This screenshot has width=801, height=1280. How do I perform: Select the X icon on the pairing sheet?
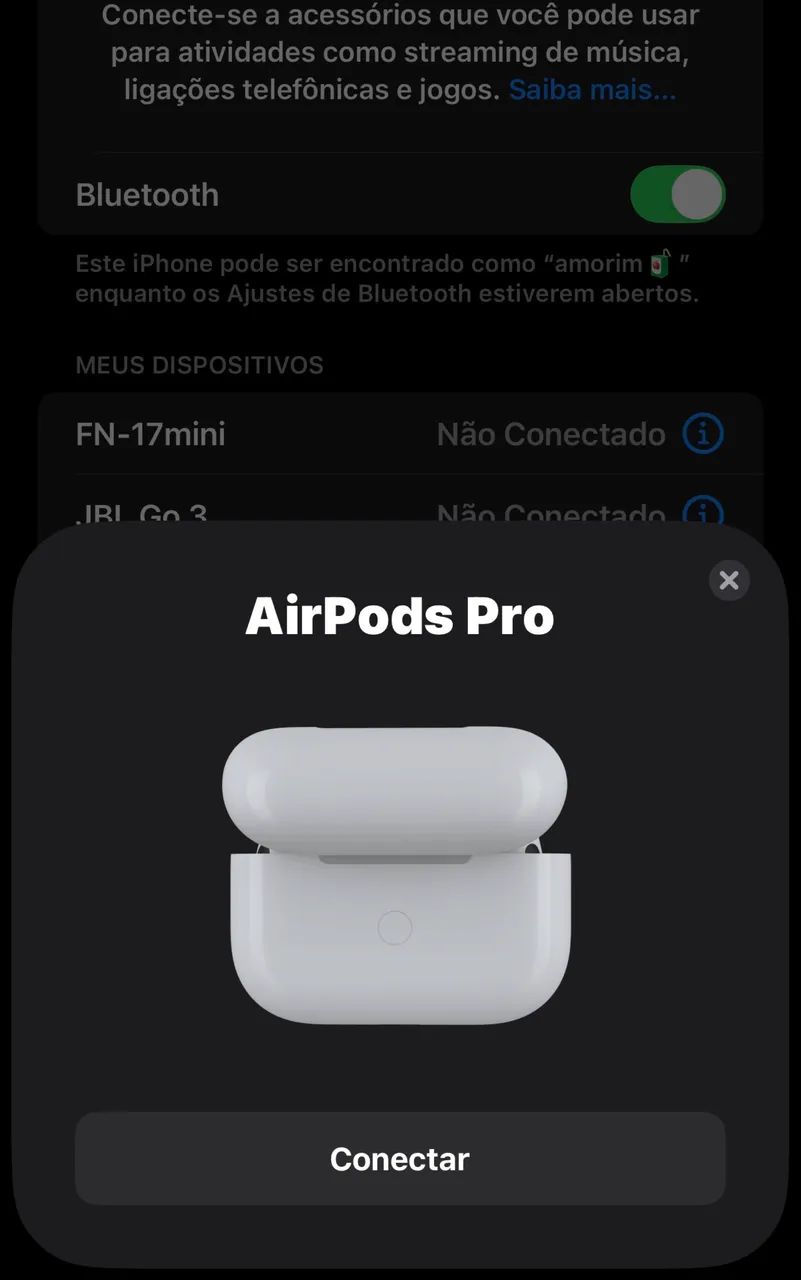[729, 581]
